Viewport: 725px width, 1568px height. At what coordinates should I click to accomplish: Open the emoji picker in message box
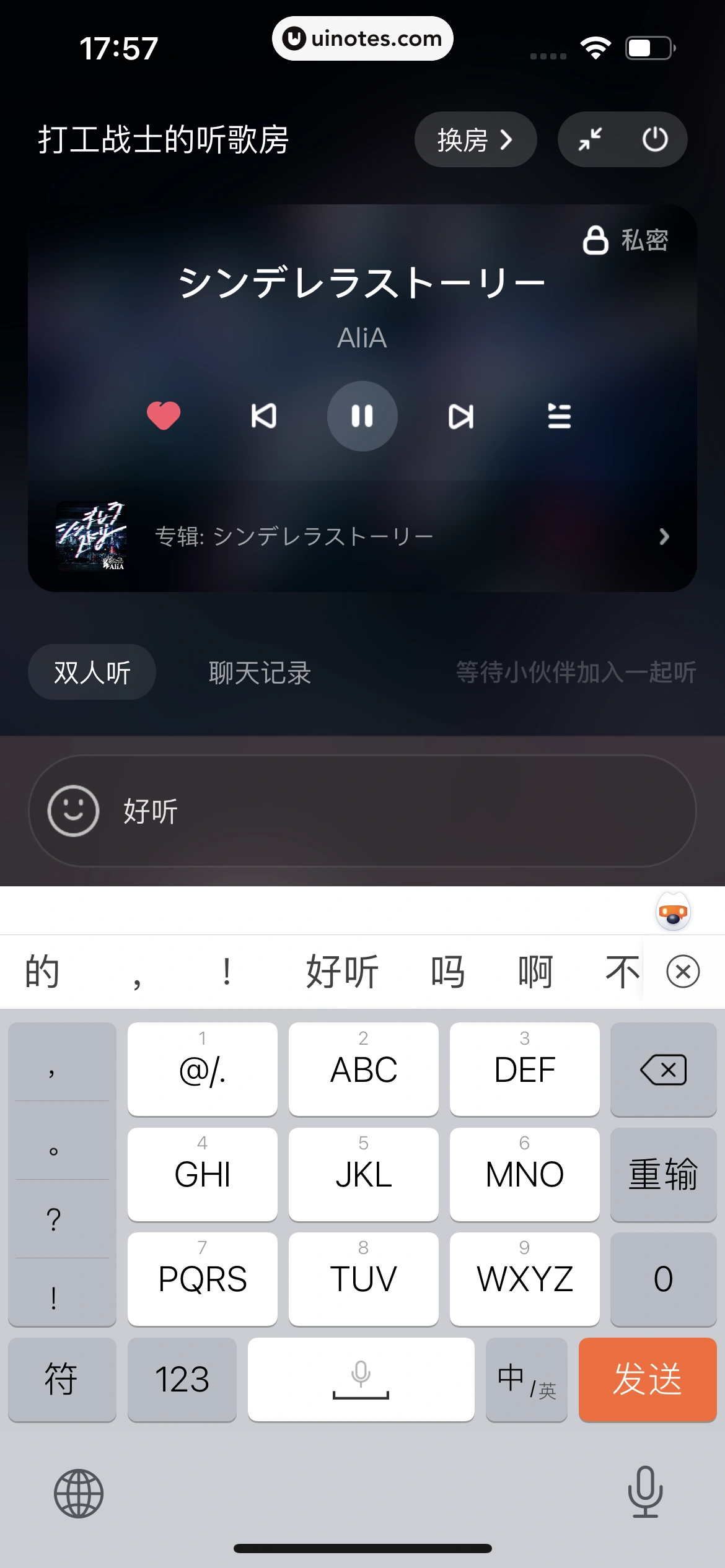click(73, 811)
